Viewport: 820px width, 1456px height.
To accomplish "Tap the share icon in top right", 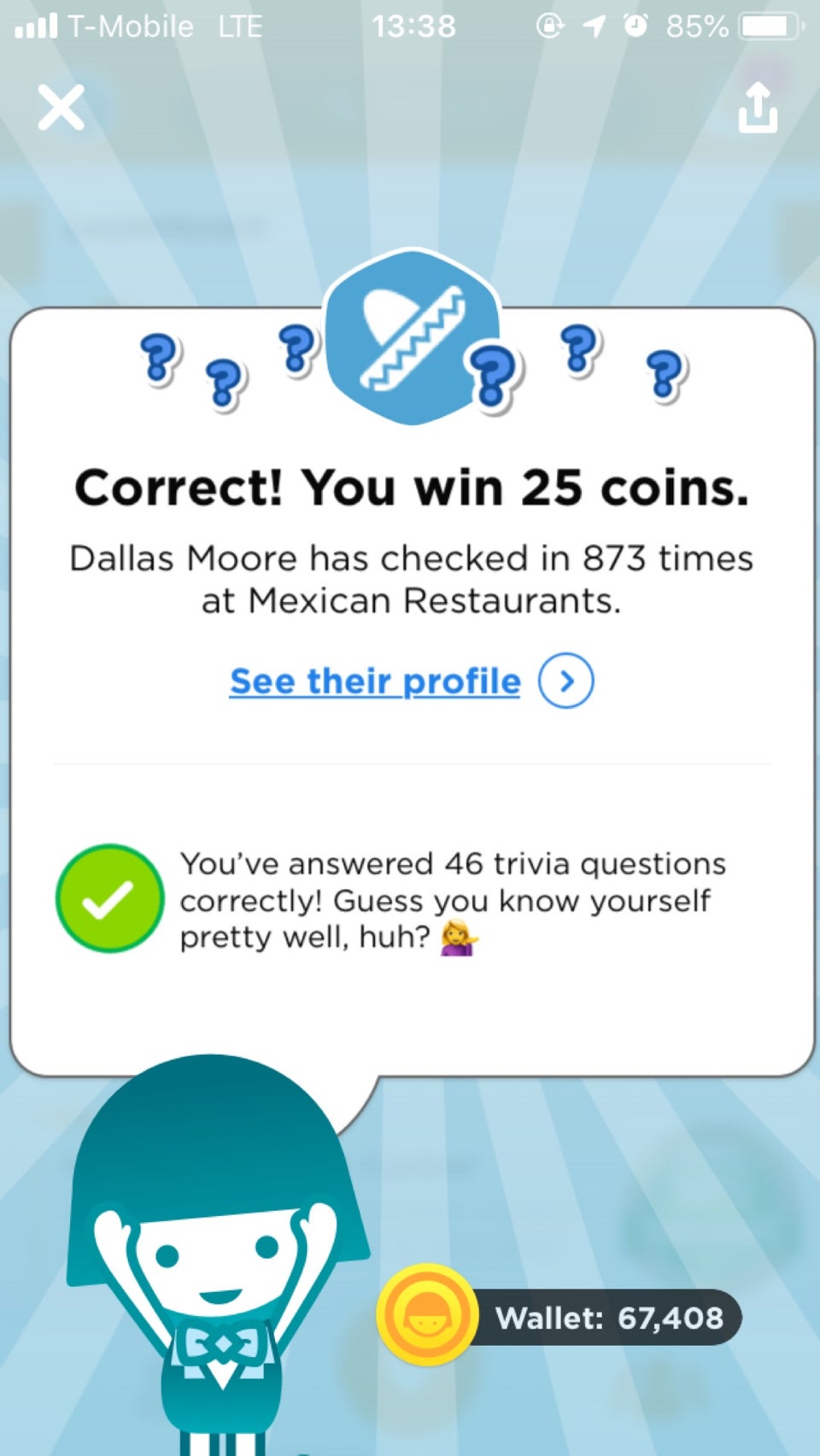I will (758, 108).
